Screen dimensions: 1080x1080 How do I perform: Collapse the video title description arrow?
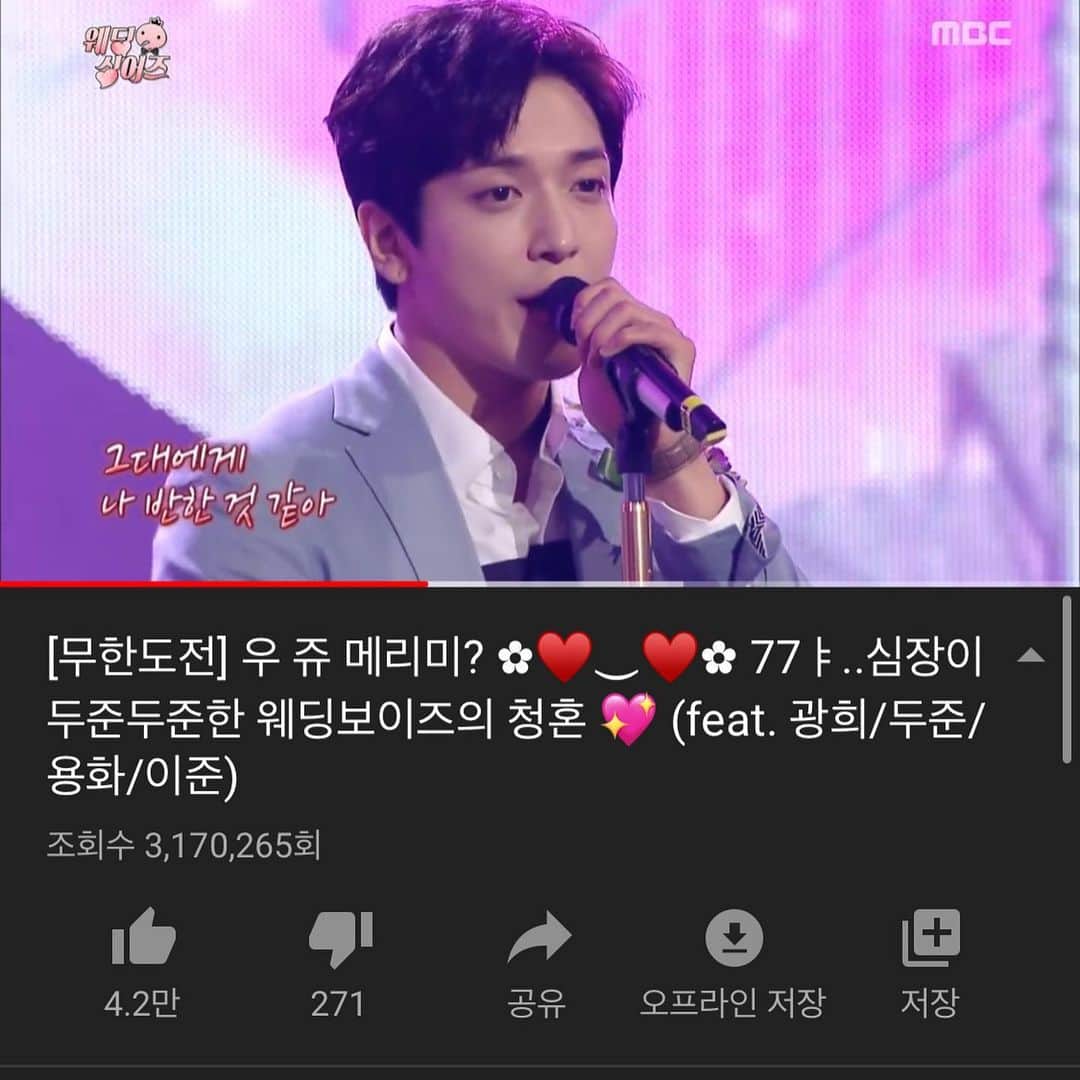coord(1030,657)
